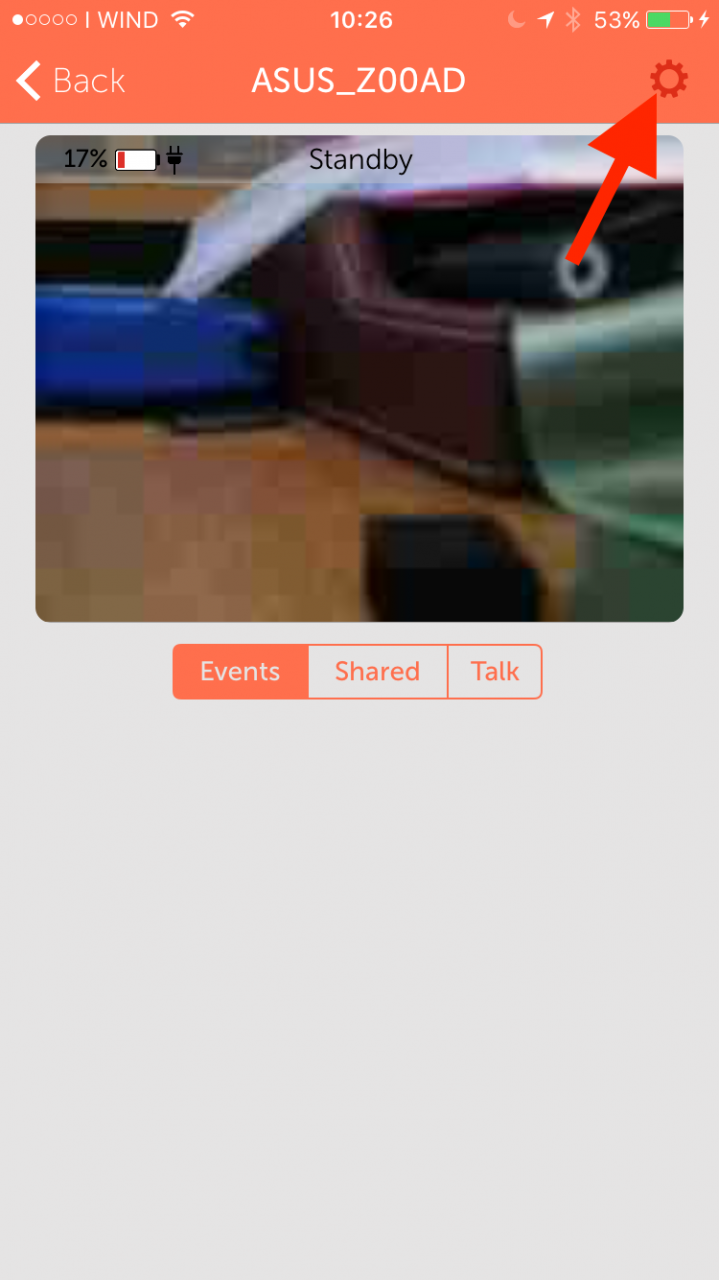Switch to the Shared tab
The width and height of the screenshot is (719, 1280).
377,671
